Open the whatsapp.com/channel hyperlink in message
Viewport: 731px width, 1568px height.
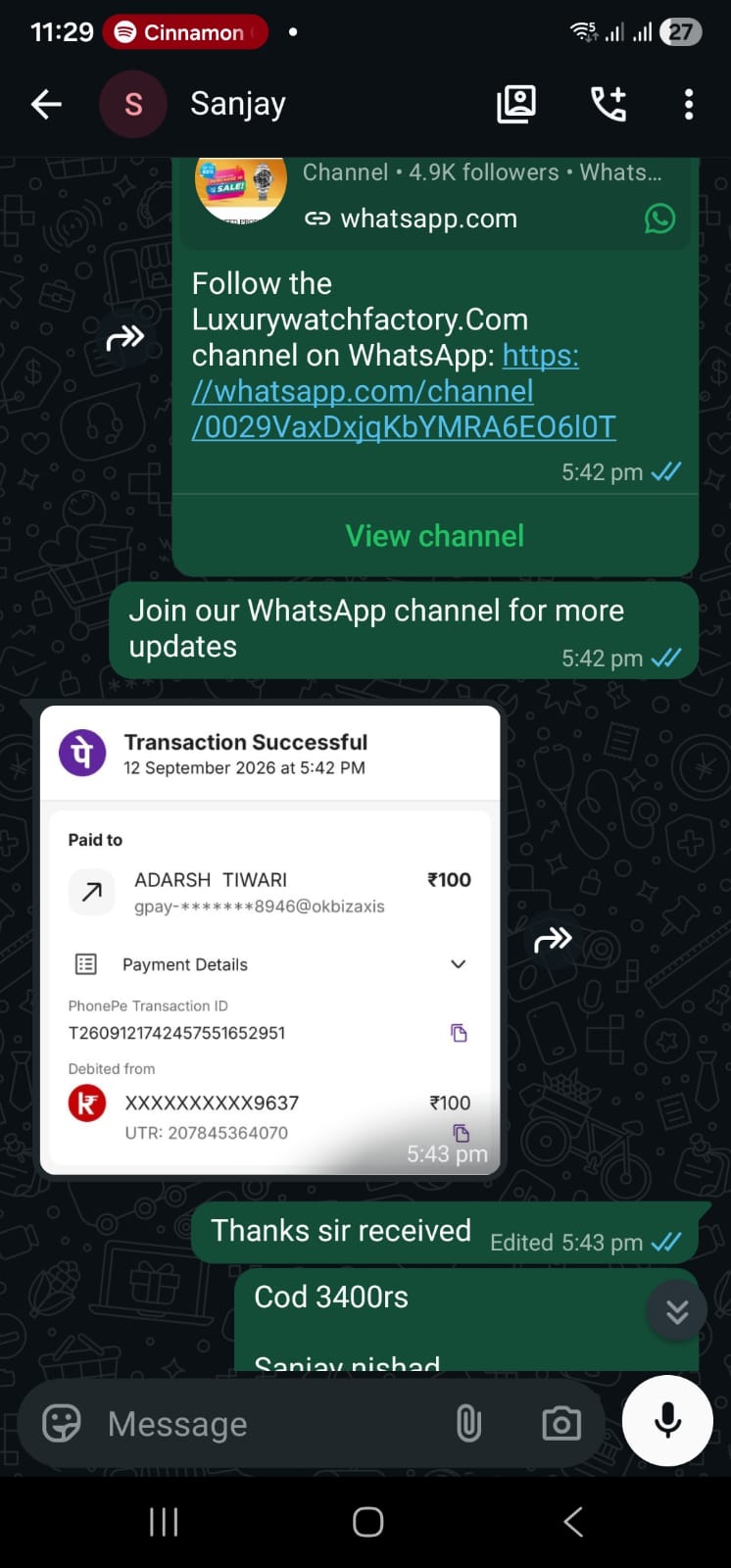[404, 391]
